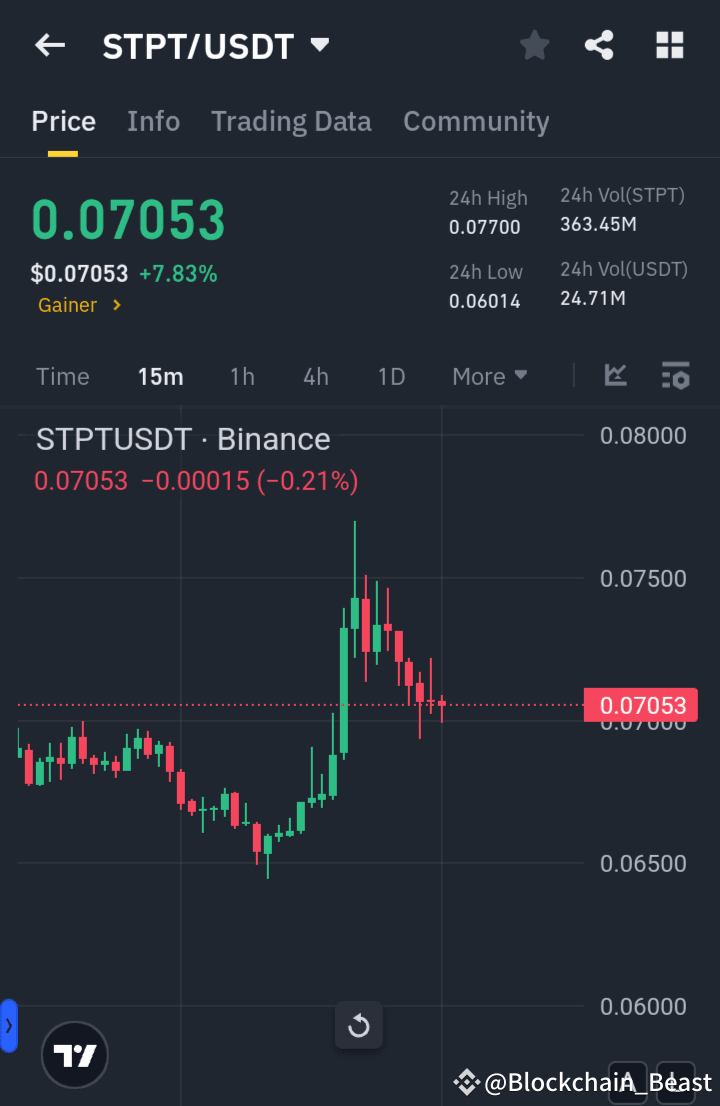Switch chart to 1D interval
720x1106 pixels.
click(x=391, y=376)
